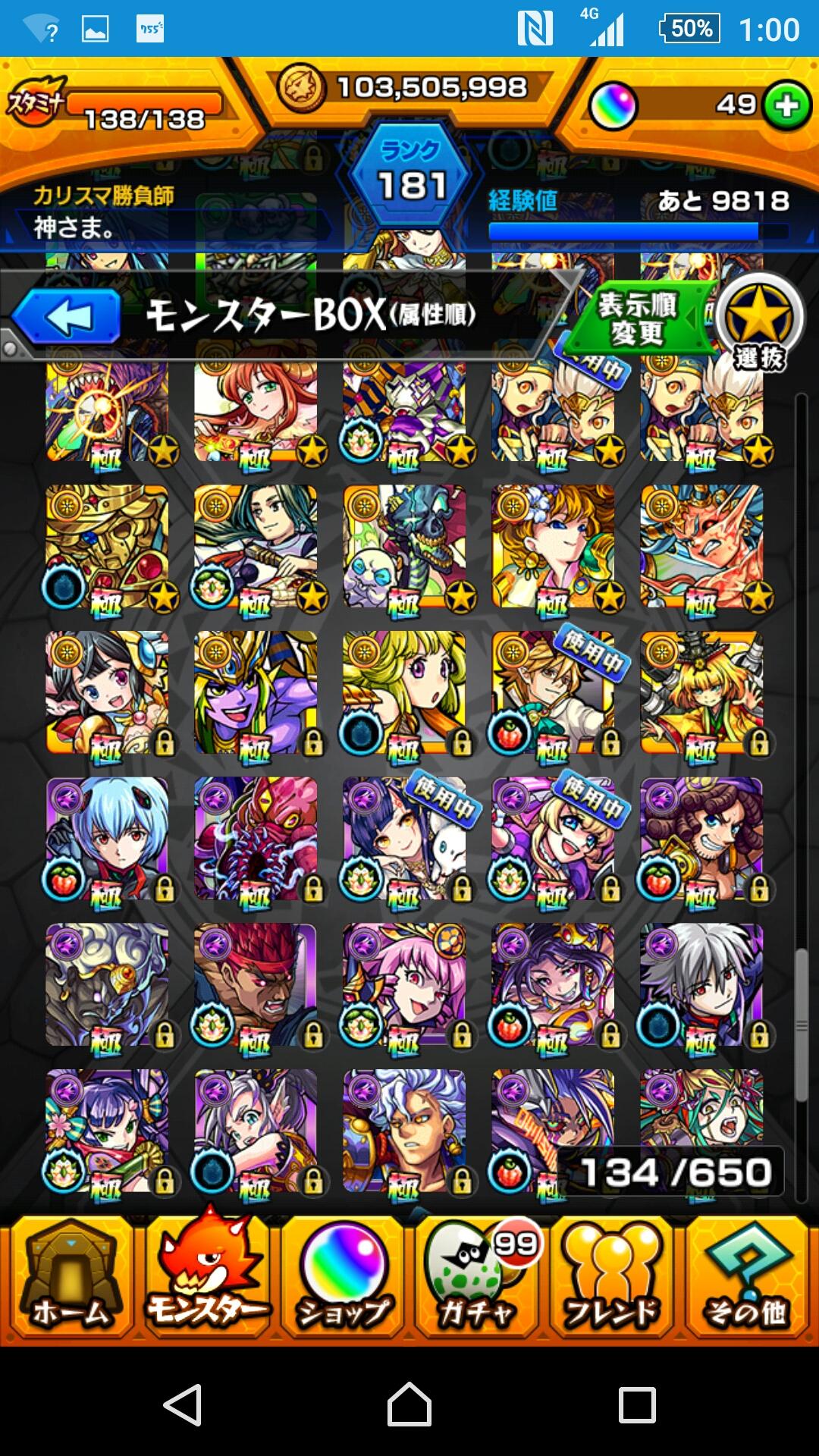Add orbs with the green plus button

coord(787,106)
